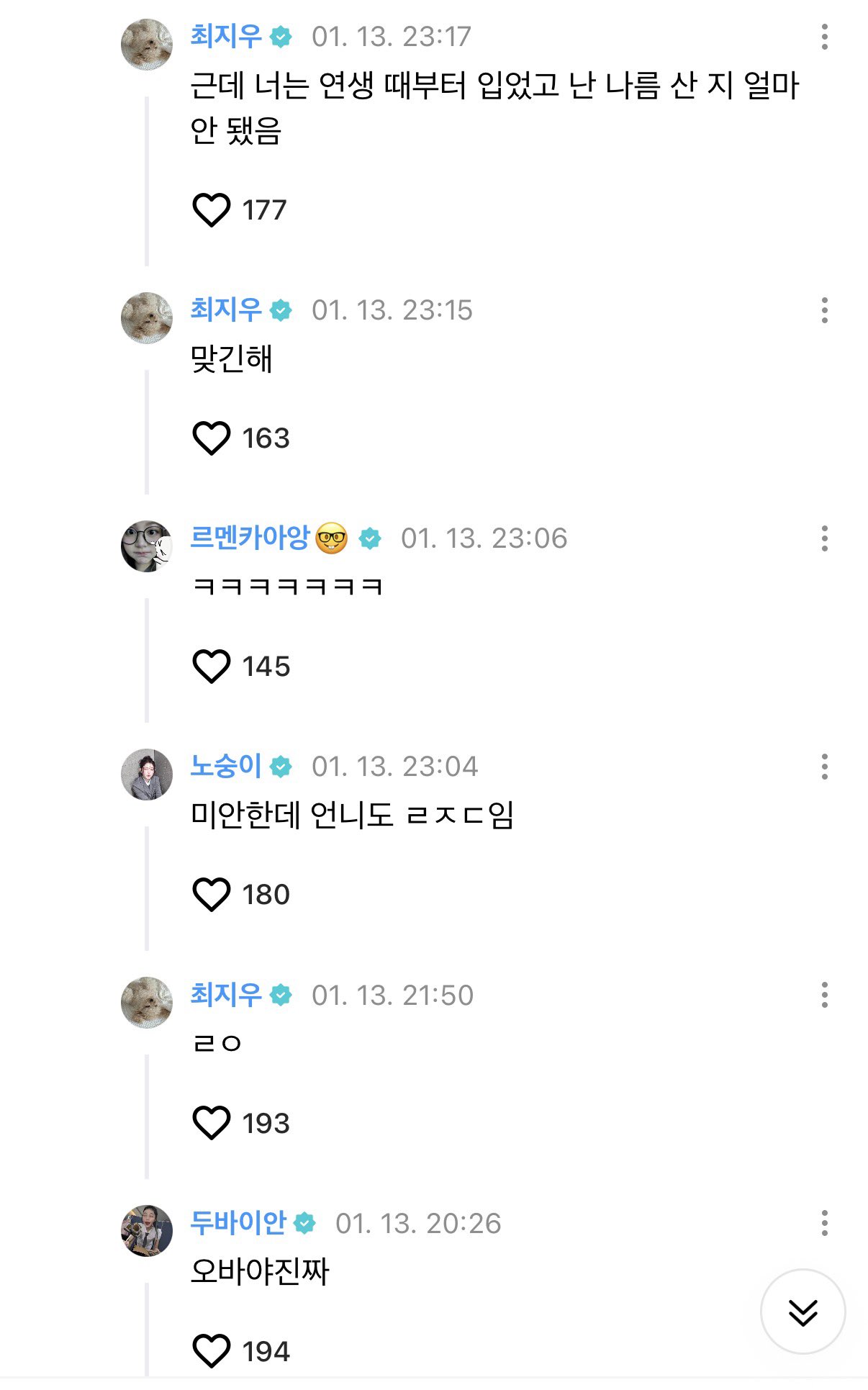This screenshot has width=868, height=1390.
Task: Like 최지우's comment with 177 likes
Action: click(x=211, y=210)
